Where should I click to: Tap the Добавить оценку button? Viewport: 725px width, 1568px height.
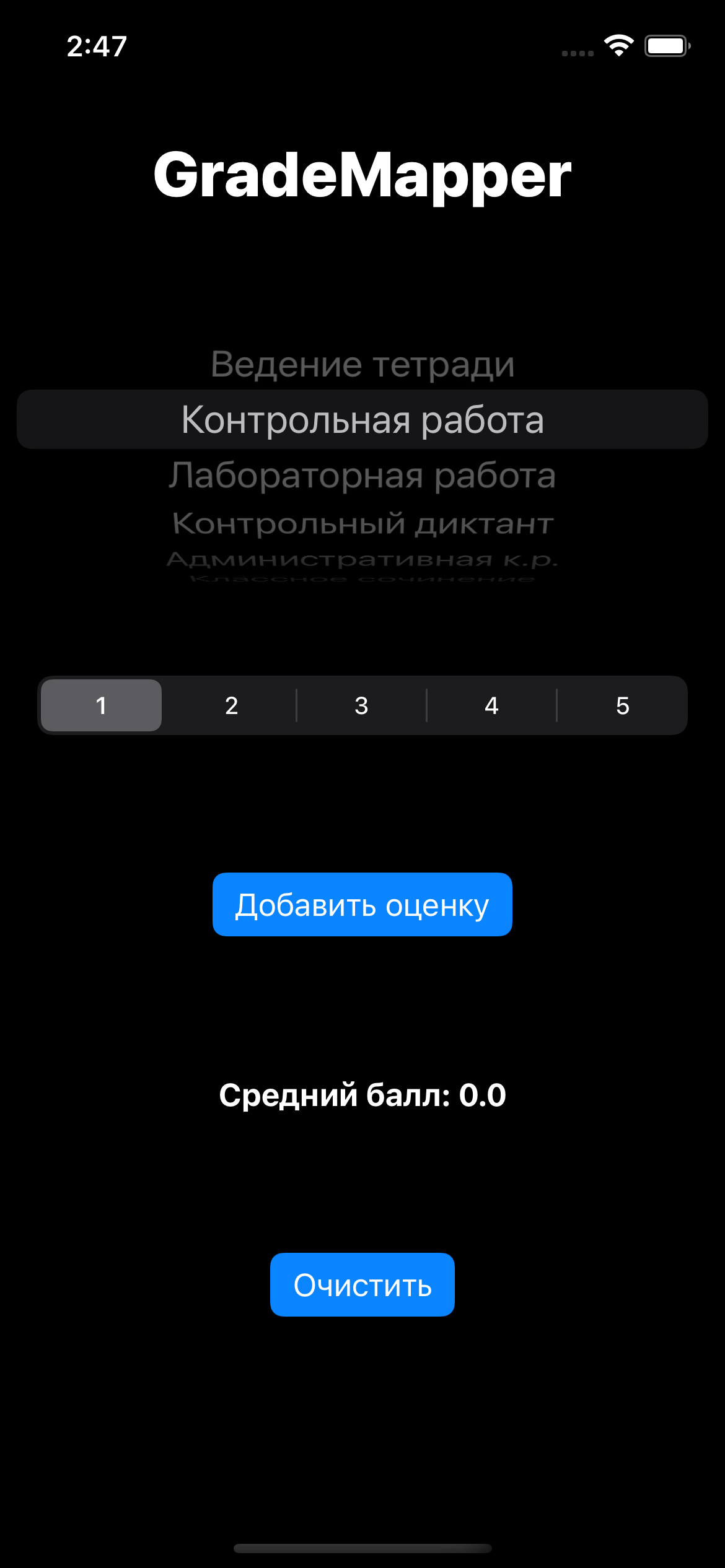pyautogui.click(x=362, y=904)
